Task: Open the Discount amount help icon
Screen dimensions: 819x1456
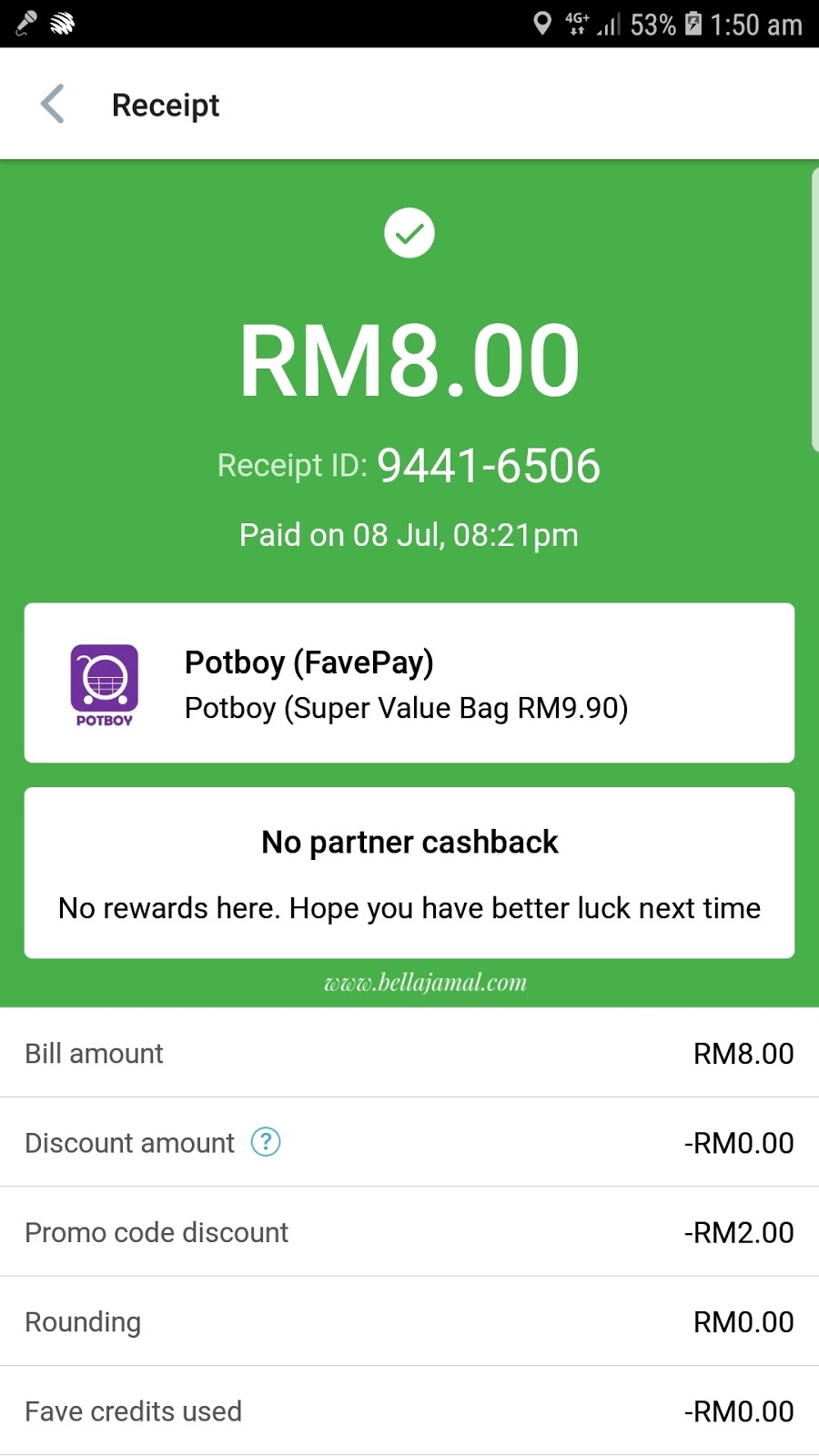Action: [x=266, y=1142]
